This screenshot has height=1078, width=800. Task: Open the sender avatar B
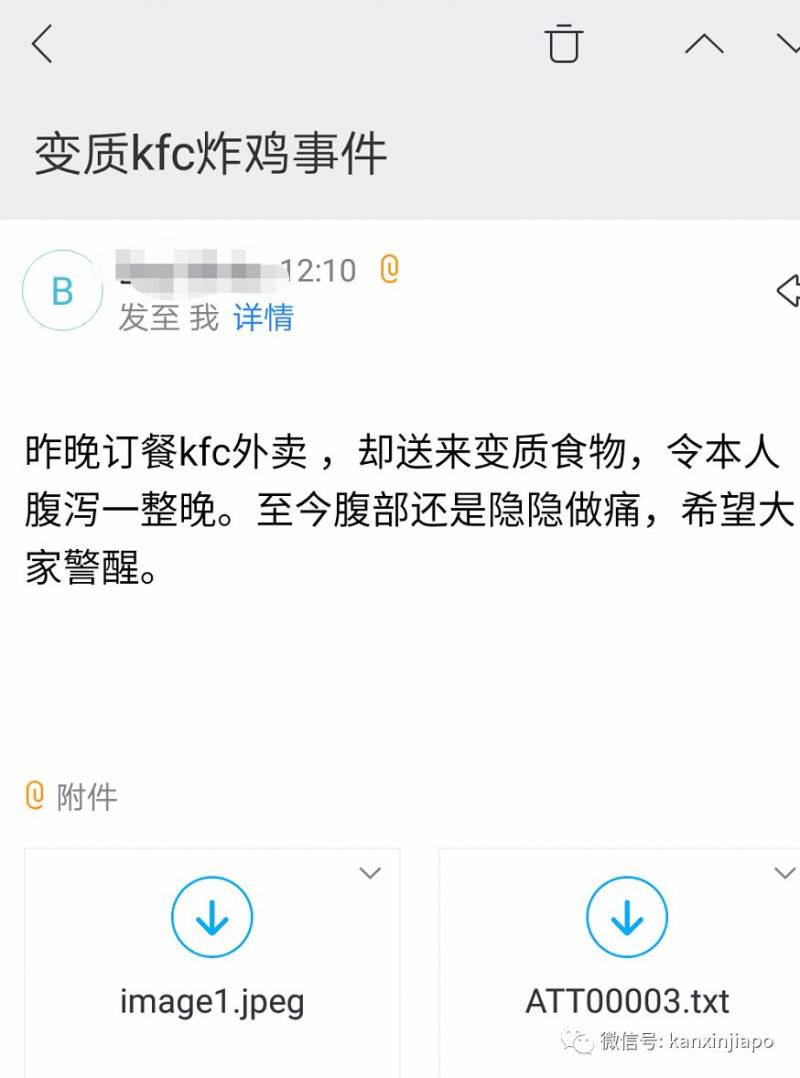[62, 291]
